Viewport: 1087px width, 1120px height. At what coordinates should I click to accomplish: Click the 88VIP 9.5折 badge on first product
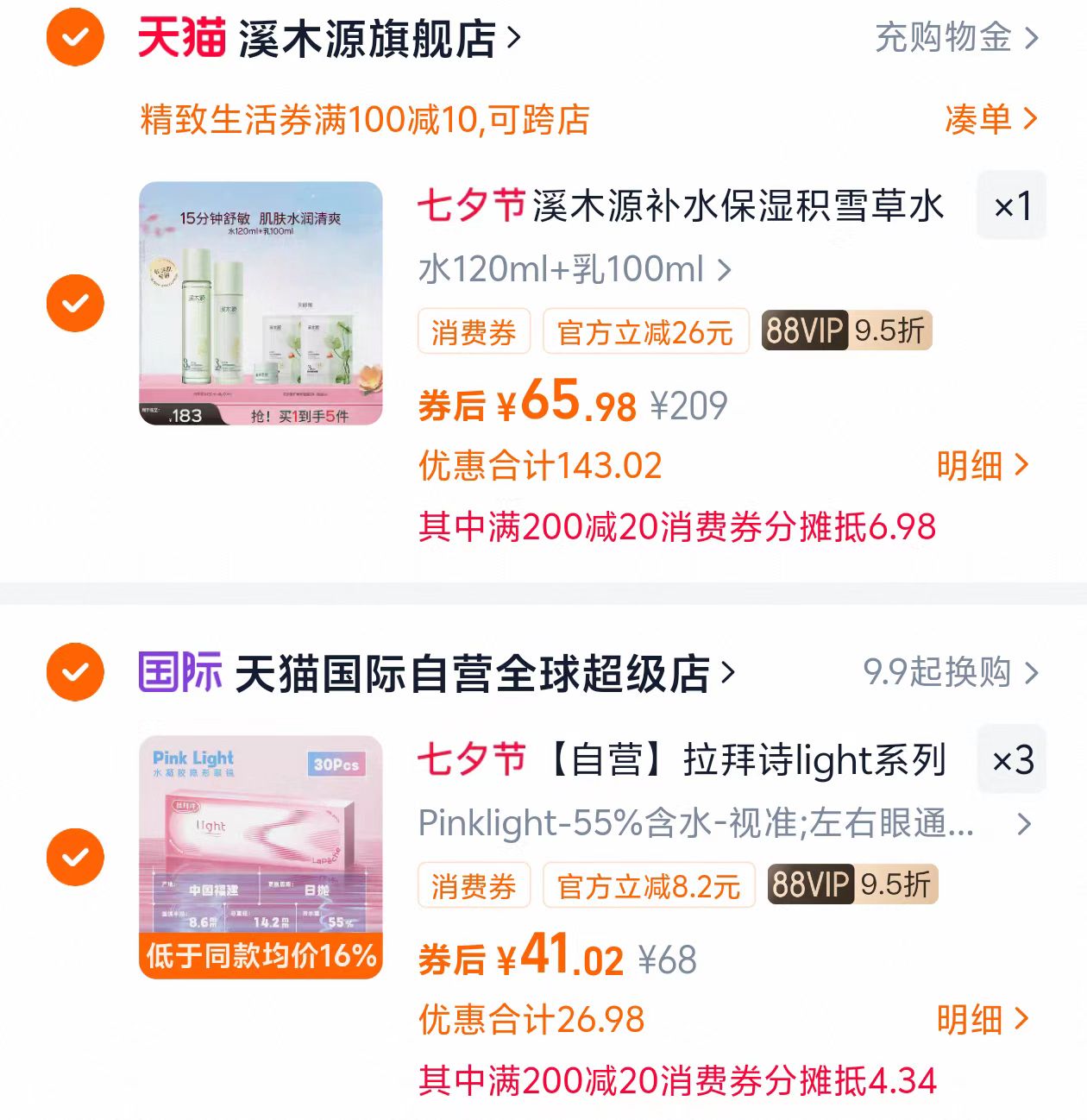(x=844, y=330)
